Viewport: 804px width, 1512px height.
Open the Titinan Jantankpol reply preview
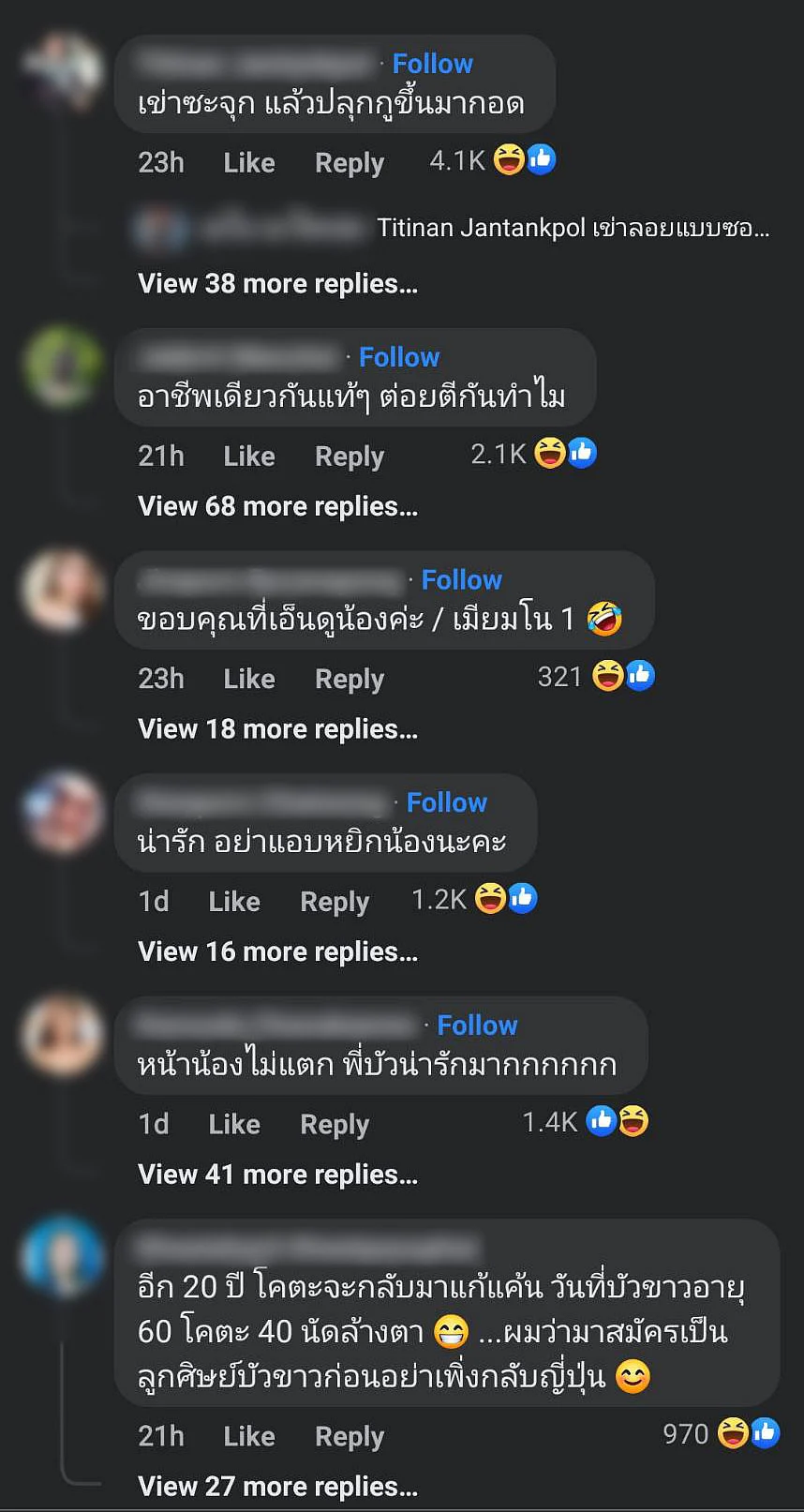[572, 228]
